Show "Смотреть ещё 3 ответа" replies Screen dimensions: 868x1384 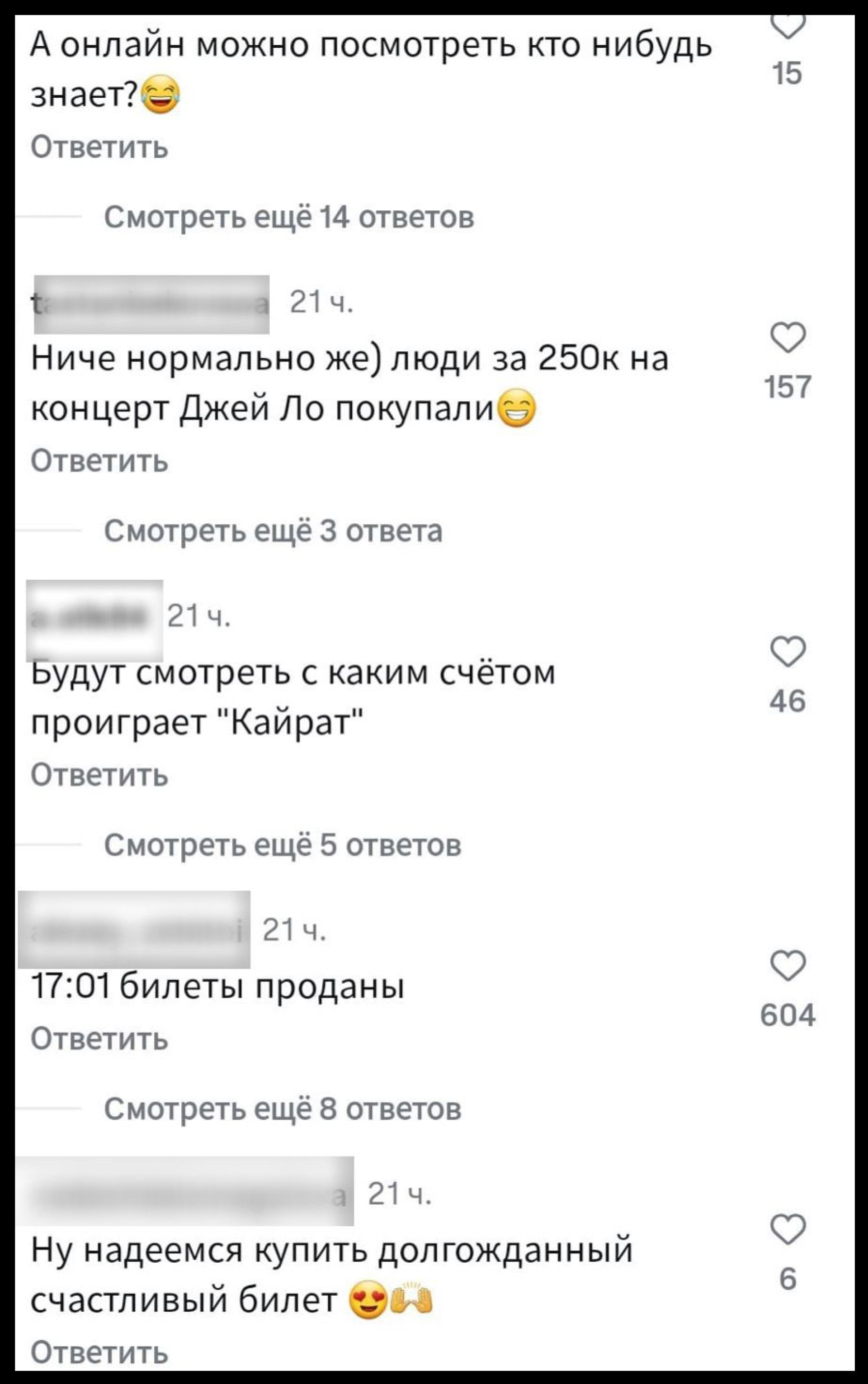coord(273,531)
